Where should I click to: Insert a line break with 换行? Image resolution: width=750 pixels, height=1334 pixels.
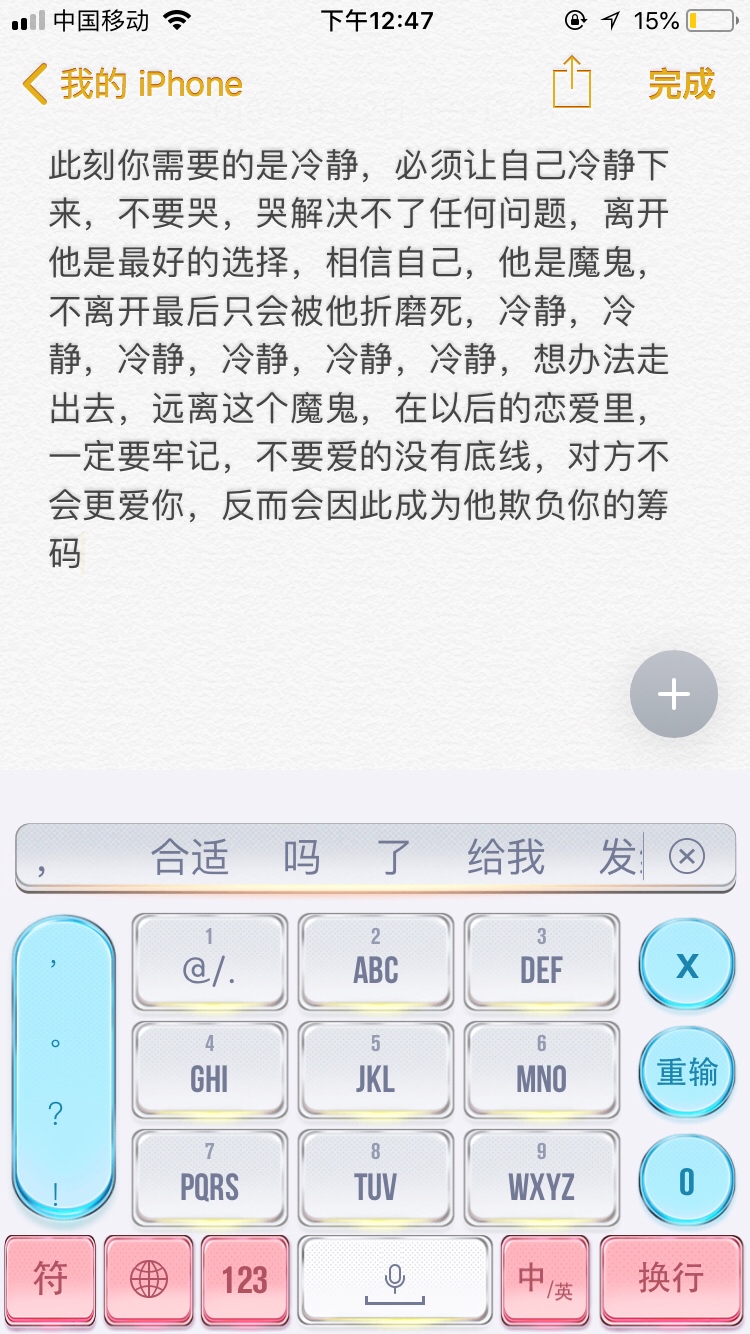(671, 1279)
